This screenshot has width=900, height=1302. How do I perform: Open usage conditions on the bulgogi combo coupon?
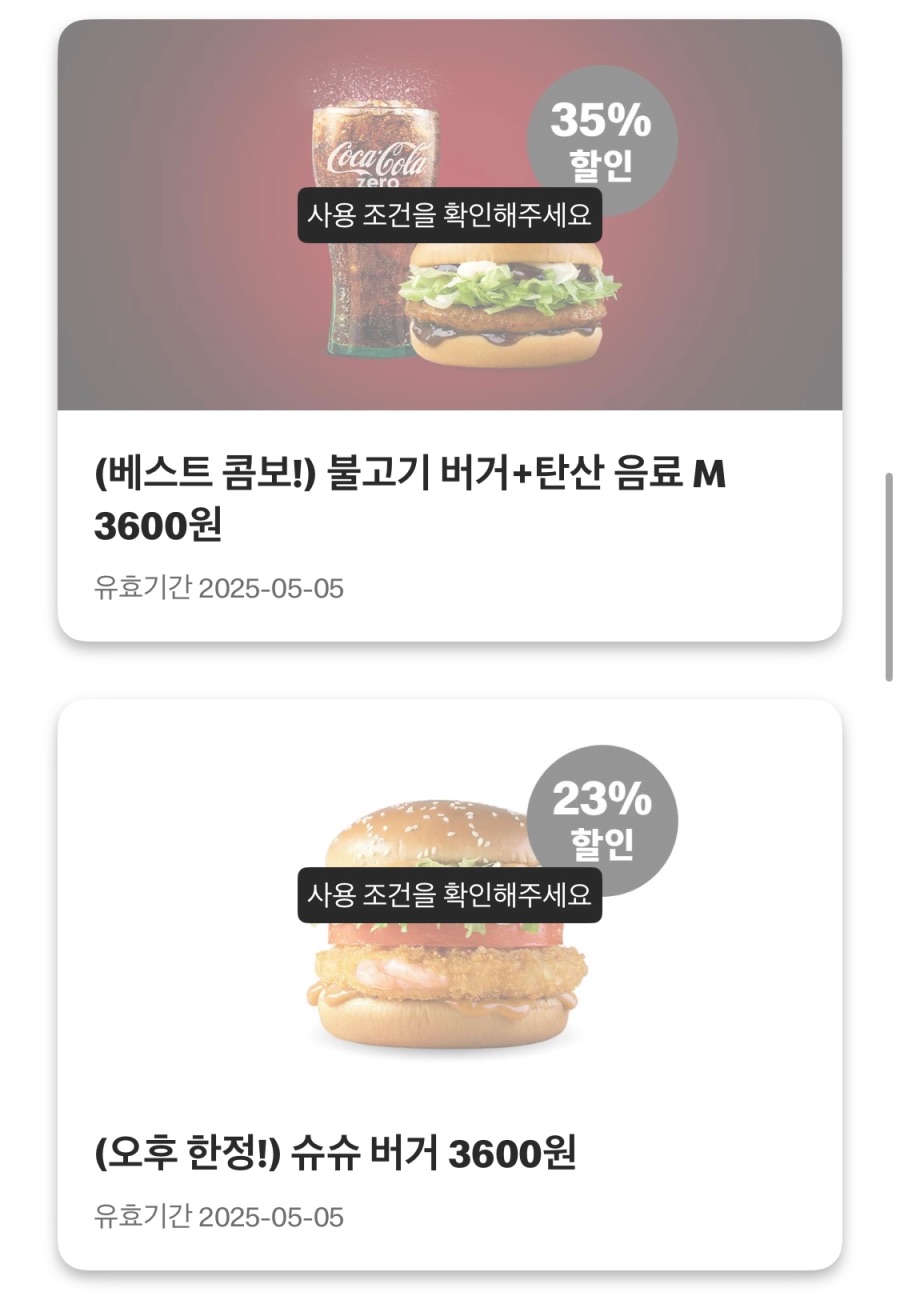452,218
